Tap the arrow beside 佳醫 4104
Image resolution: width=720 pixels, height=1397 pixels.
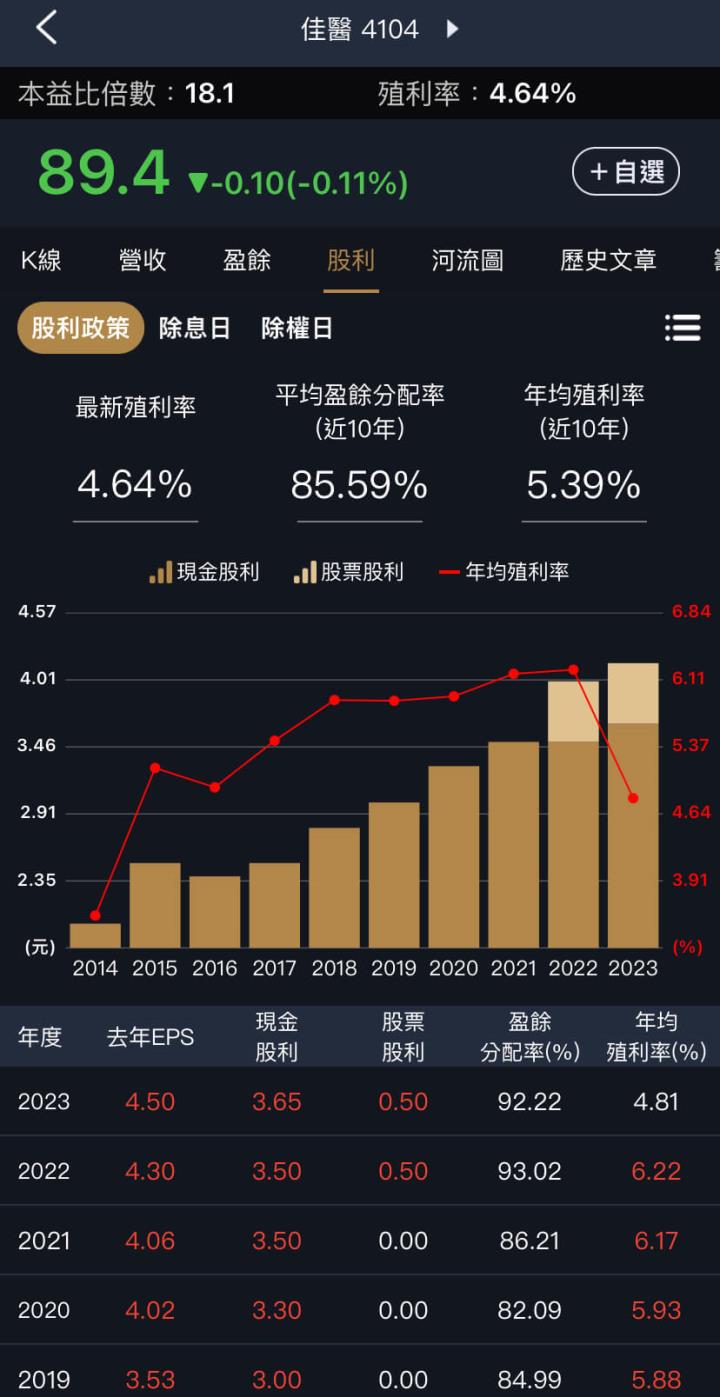[452, 28]
